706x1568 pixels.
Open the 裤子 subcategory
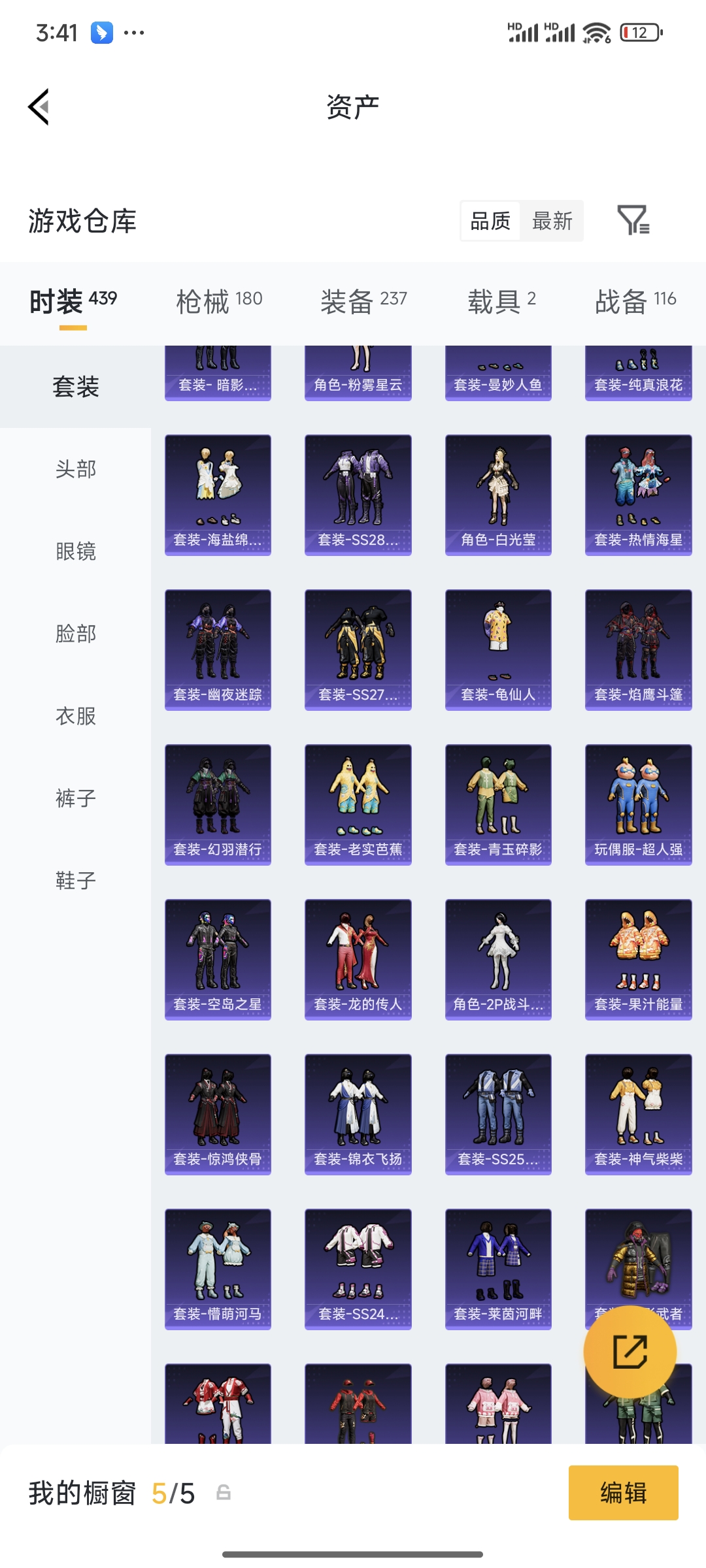tap(76, 798)
